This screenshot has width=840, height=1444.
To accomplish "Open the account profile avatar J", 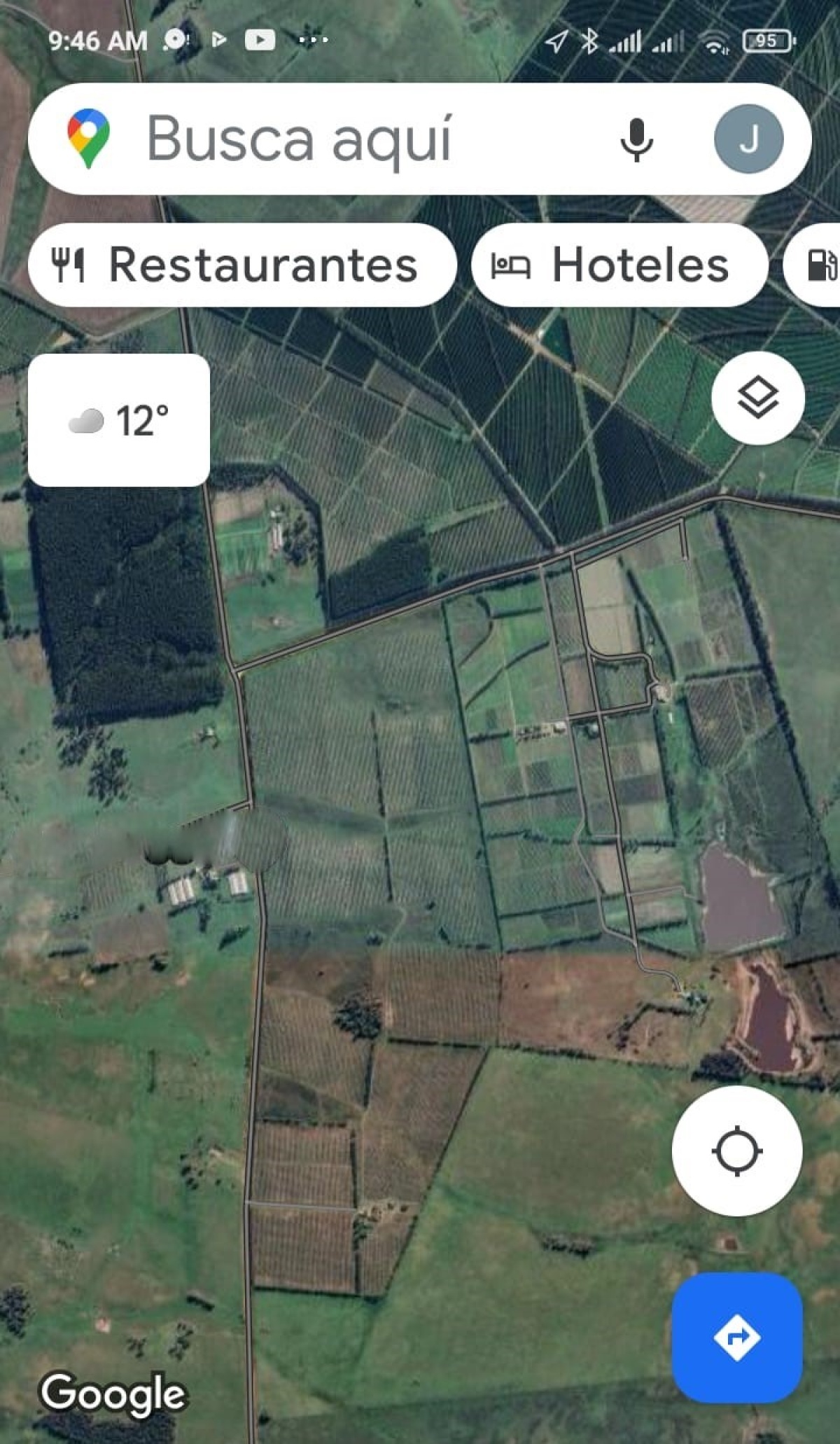I will (x=748, y=139).
